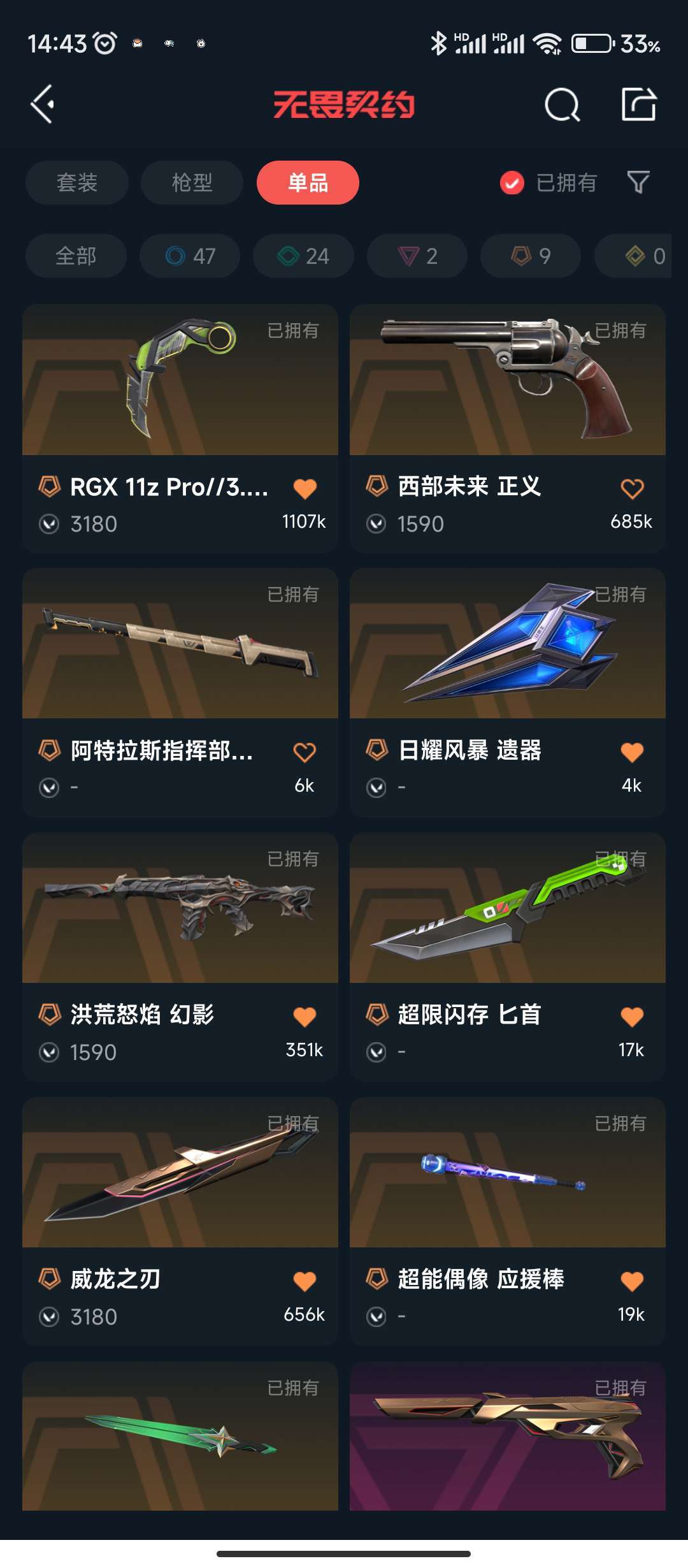
Task: Open the funnel filter options
Action: pyautogui.click(x=638, y=183)
